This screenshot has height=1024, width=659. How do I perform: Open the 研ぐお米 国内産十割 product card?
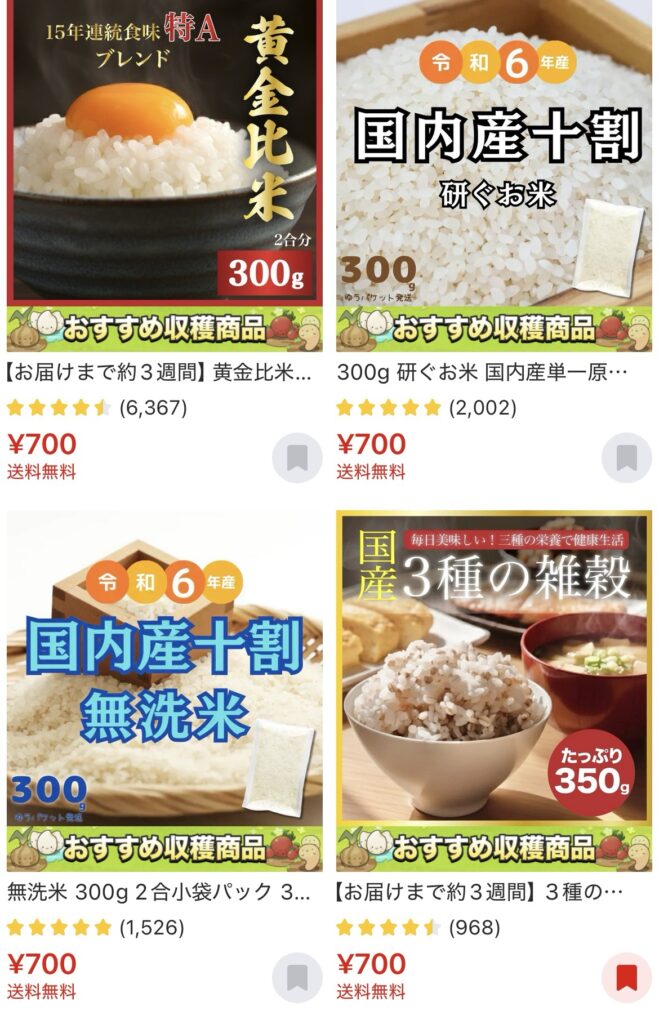click(x=494, y=175)
